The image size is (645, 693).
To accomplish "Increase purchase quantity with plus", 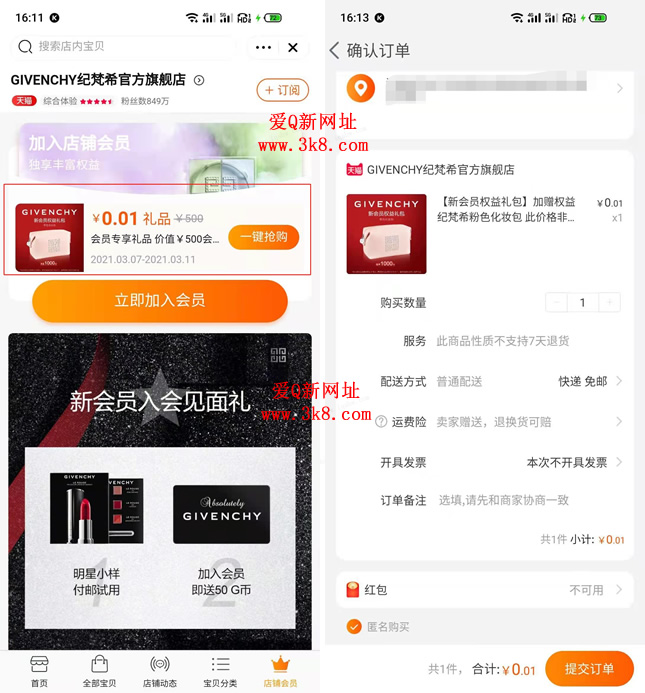I will (x=610, y=302).
